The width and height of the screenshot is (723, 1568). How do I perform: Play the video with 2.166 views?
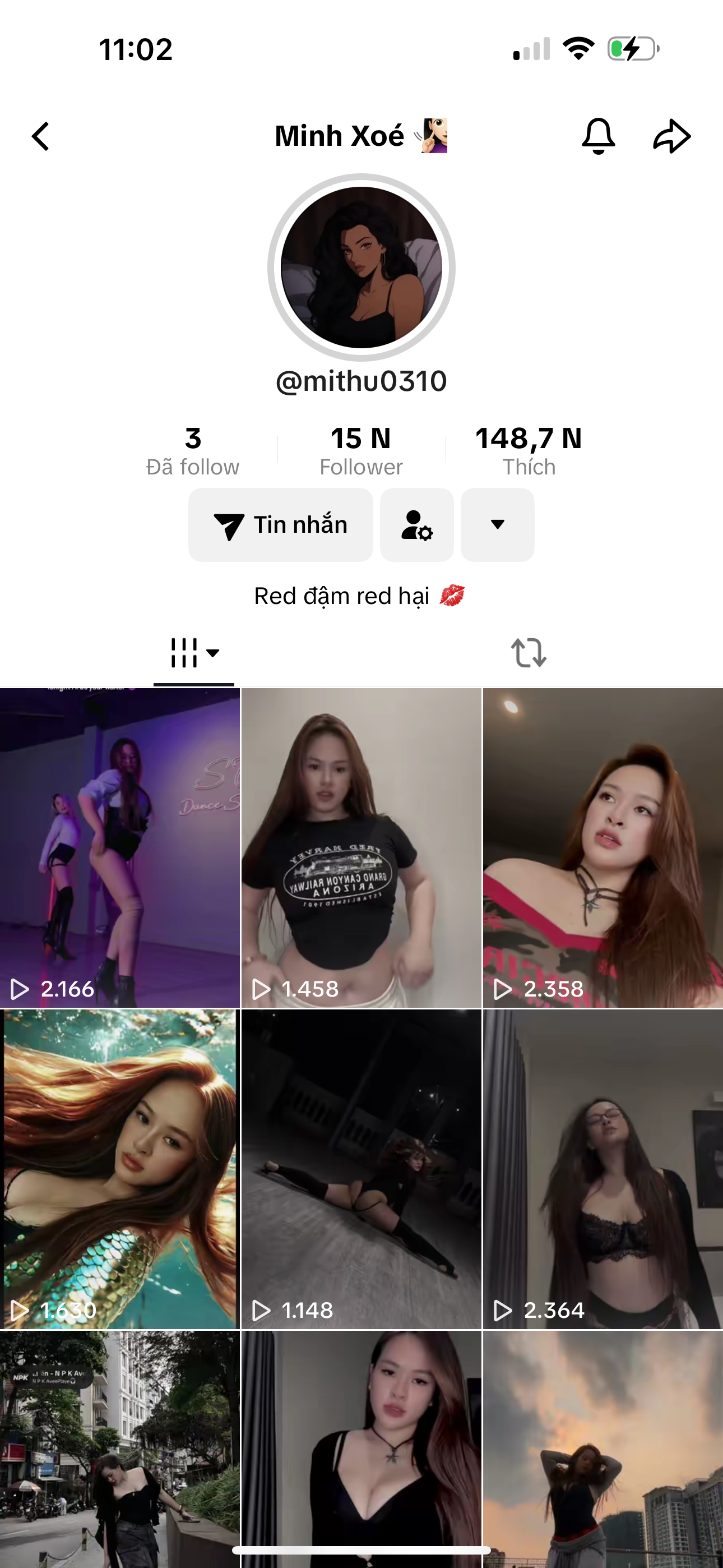(x=120, y=847)
